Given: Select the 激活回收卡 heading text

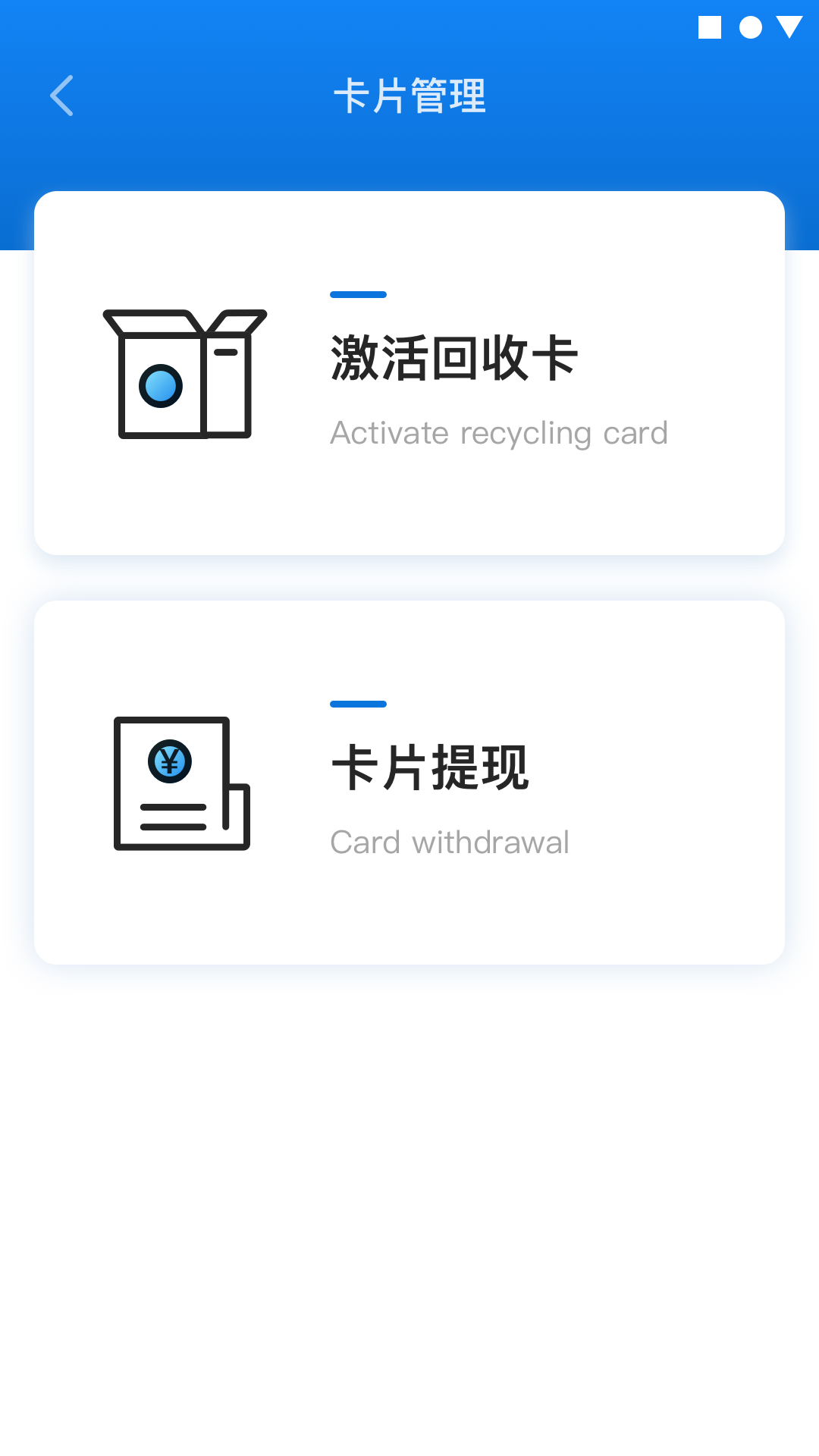Looking at the screenshot, I should (453, 358).
